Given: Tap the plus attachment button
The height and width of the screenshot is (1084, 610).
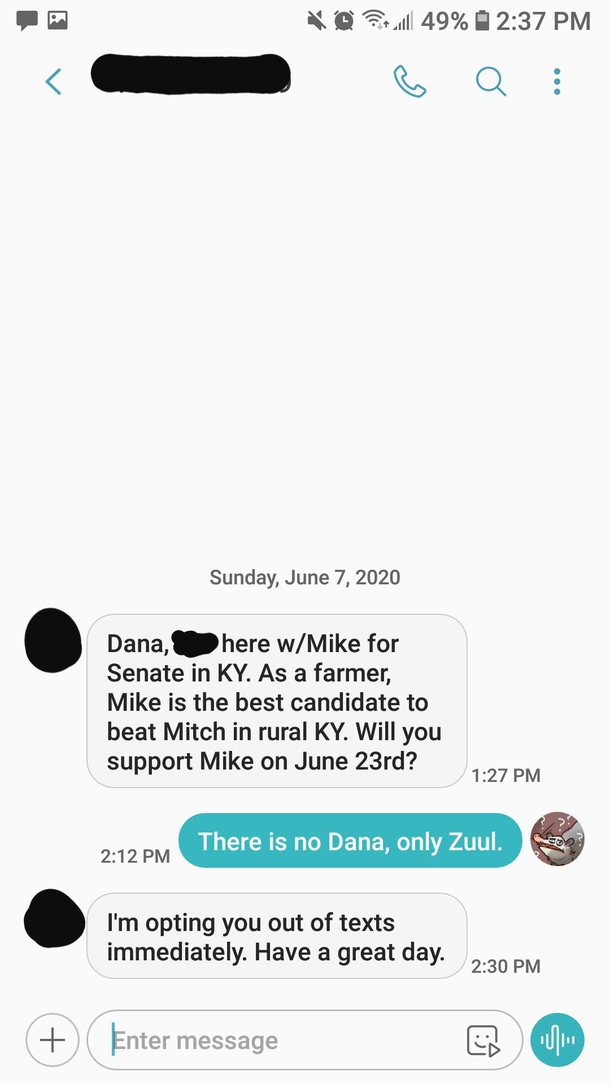Looking at the screenshot, I should [52, 1040].
